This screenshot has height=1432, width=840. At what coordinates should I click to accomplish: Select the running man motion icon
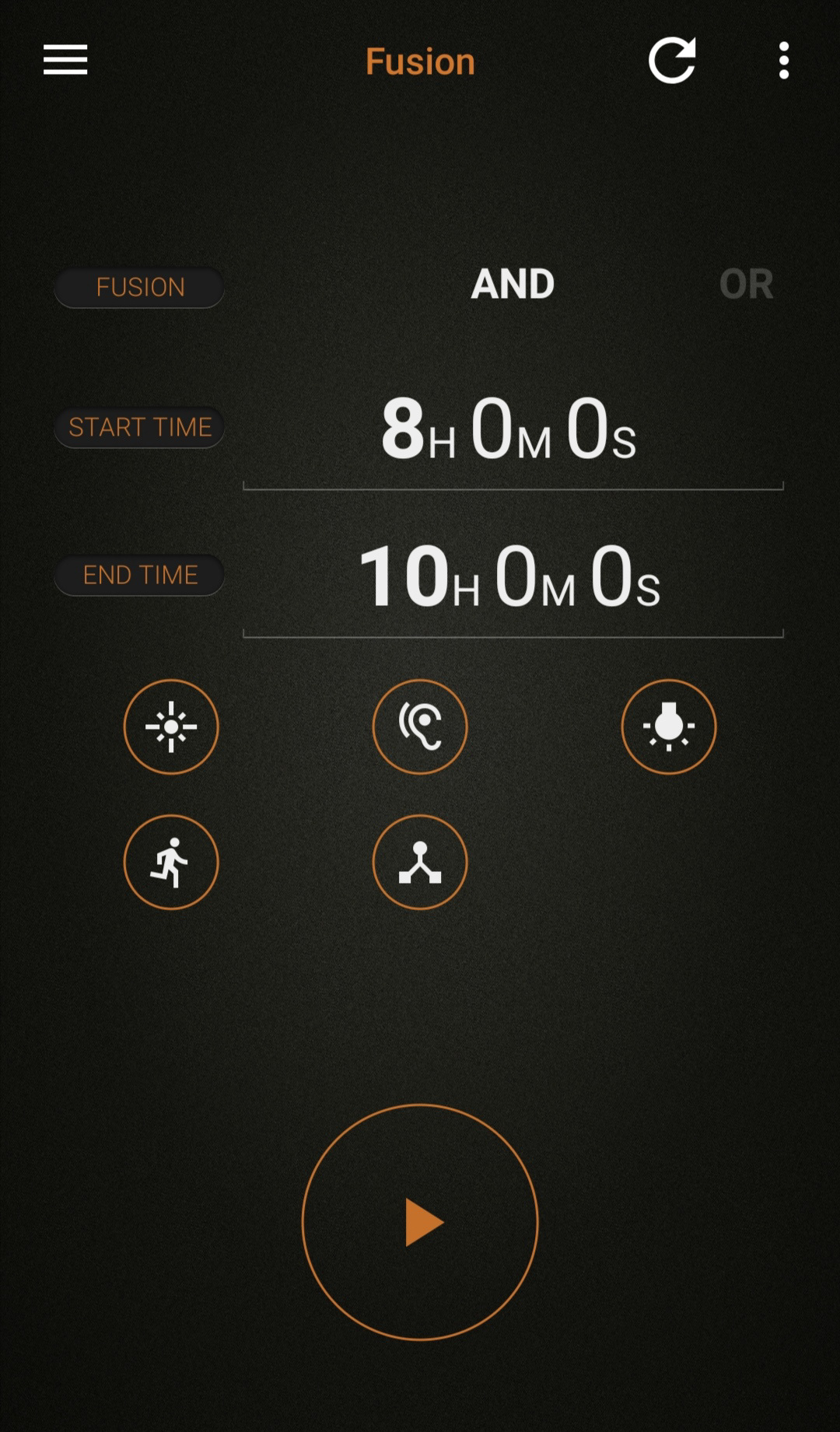pyautogui.click(x=171, y=862)
